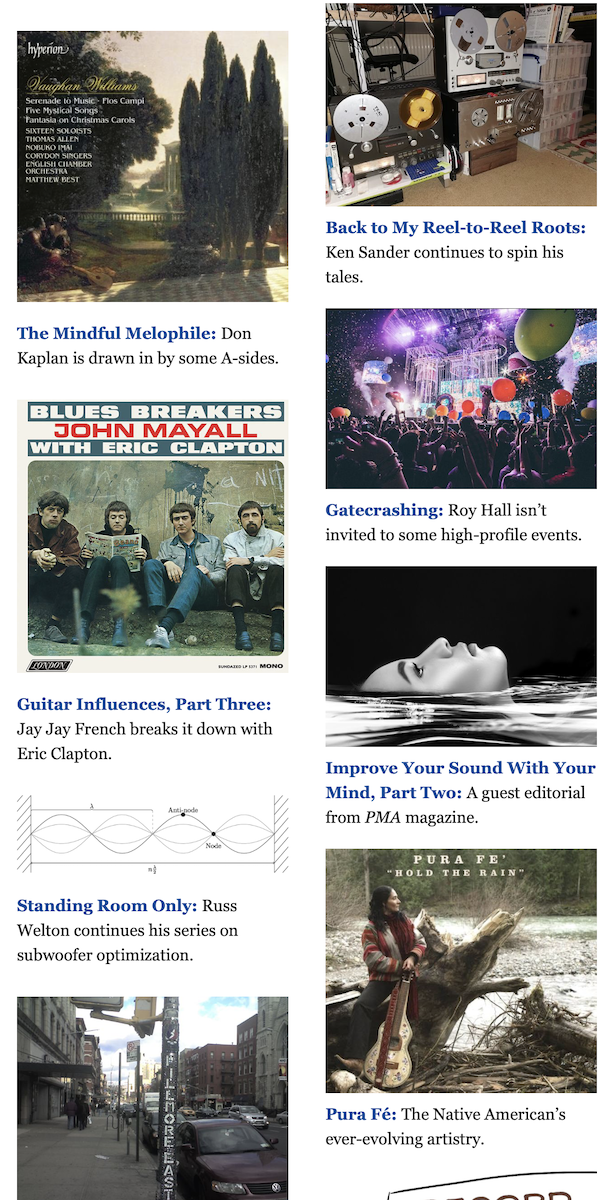Tap the Vaughan Williams album cover image
This screenshot has width=616, height=1200.
pos(152,166)
